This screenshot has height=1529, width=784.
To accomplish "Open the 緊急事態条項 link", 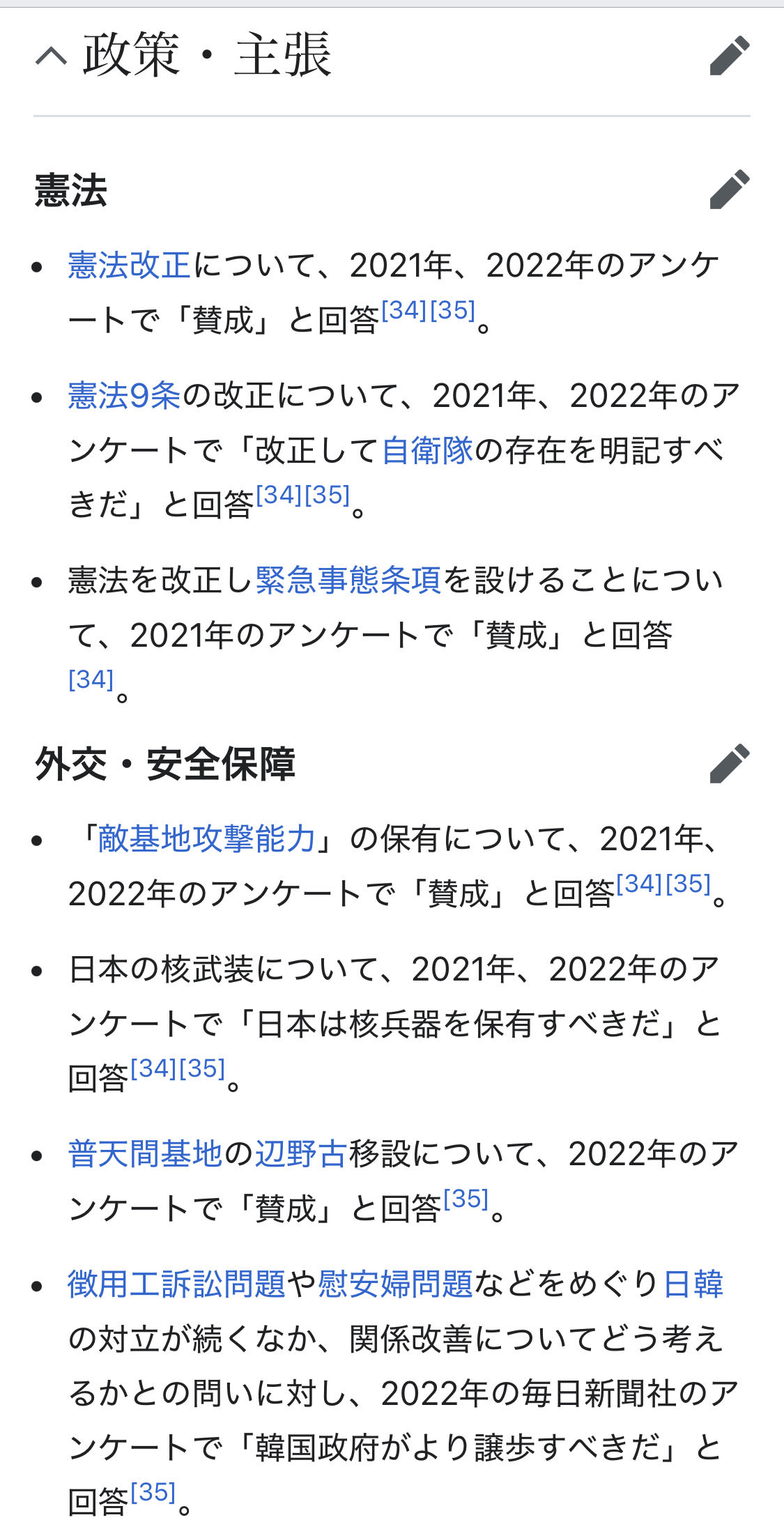I will pos(348,580).
